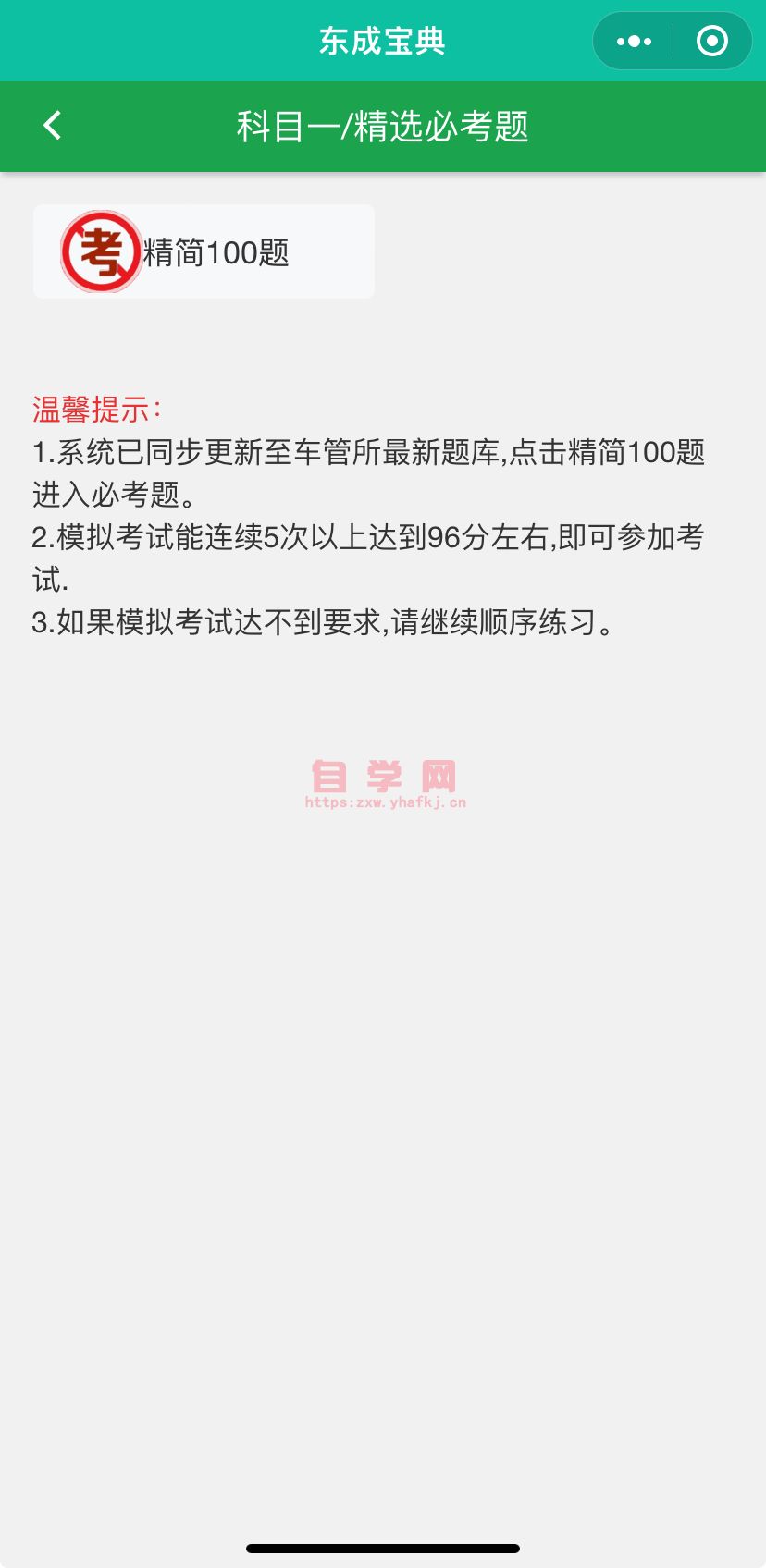Screen dimensions: 766x1568
Task: Go back using the header arrow
Action: click(x=53, y=126)
